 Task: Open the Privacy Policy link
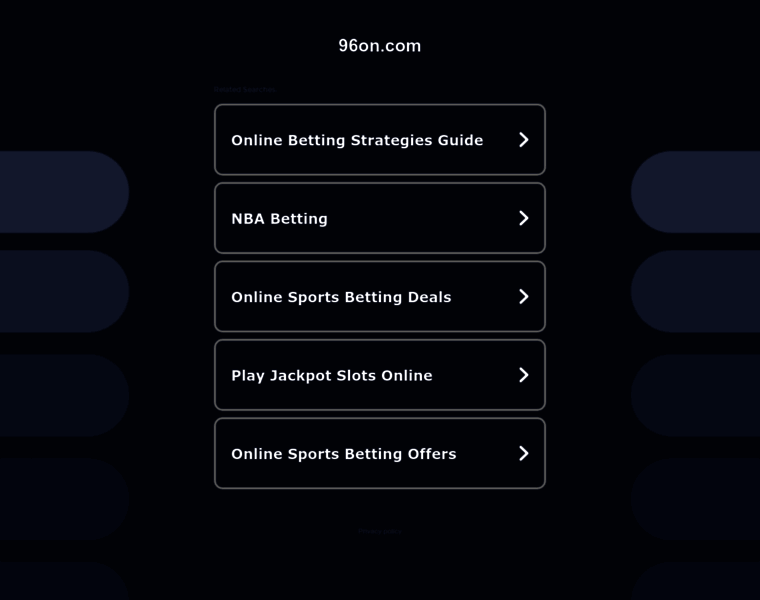coord(380,531)
